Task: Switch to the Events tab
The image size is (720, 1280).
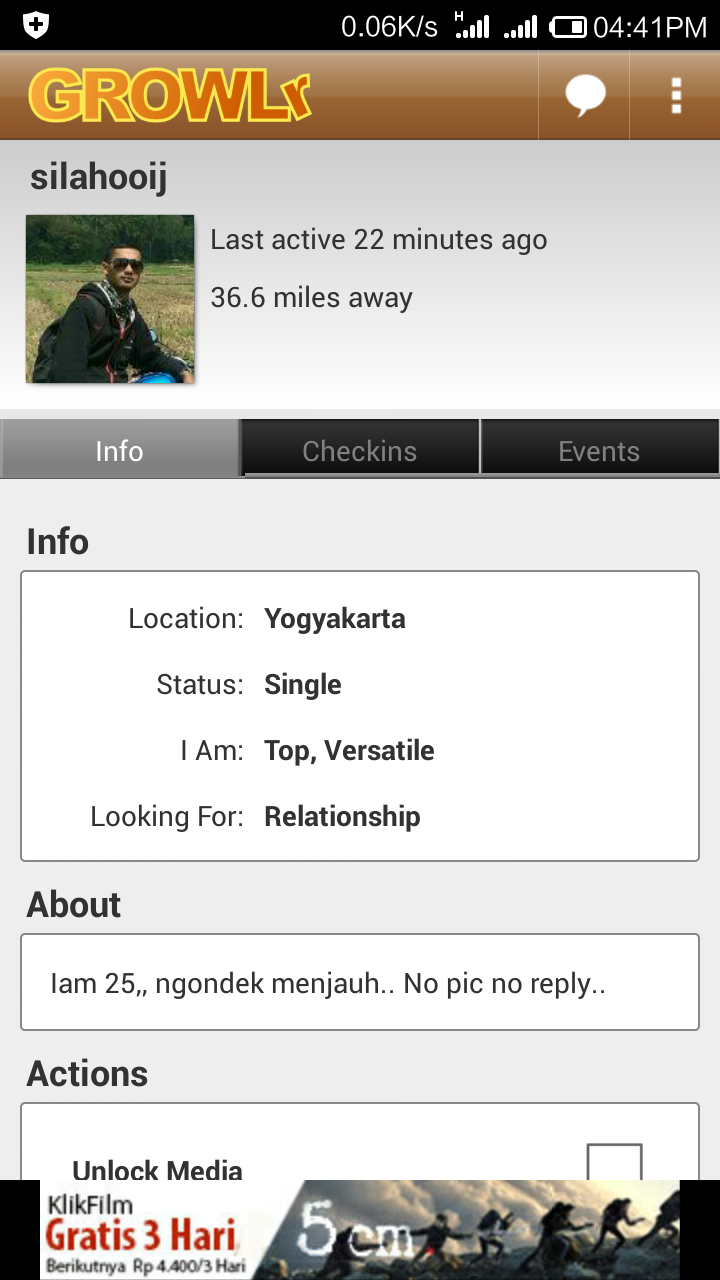Action: click(x=599, y=451)
